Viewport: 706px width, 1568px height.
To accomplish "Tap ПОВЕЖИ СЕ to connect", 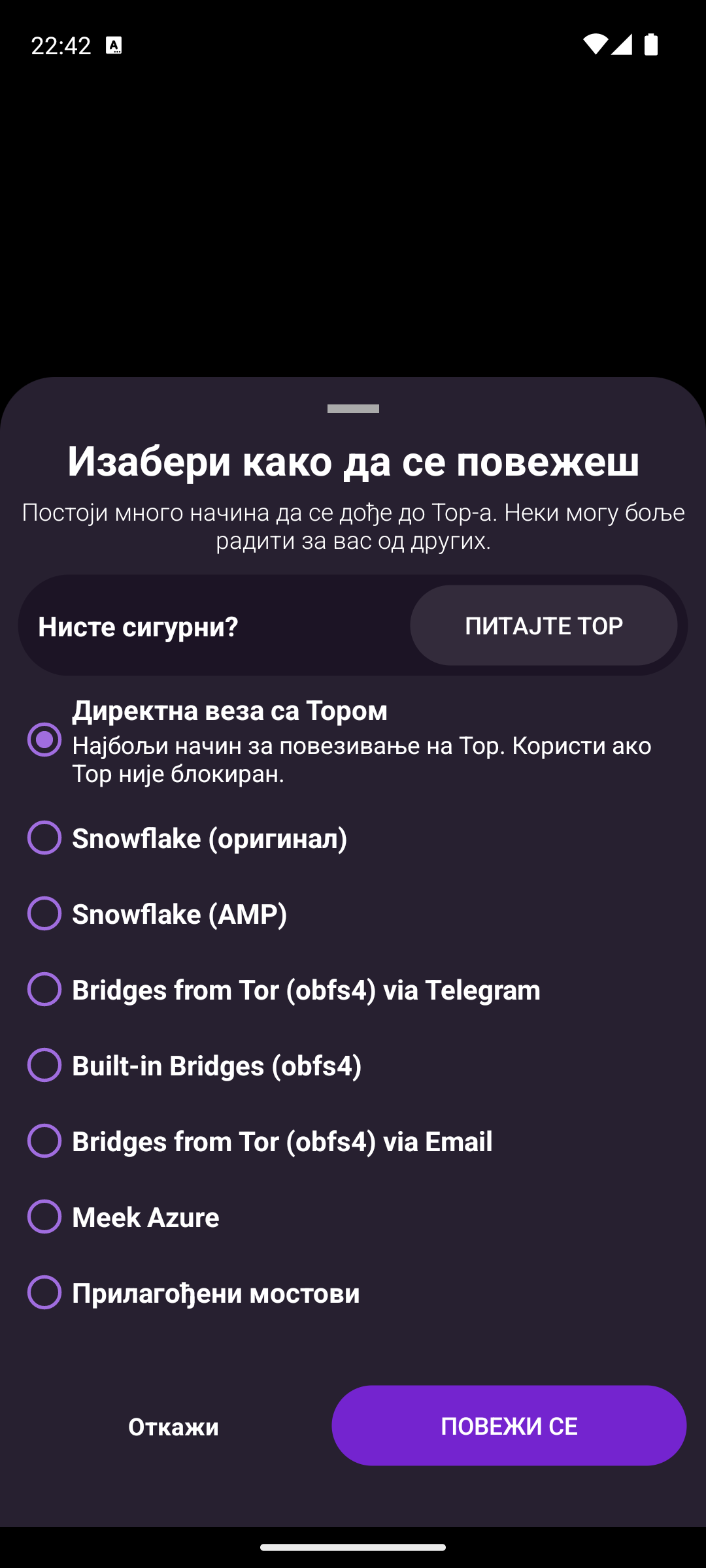I will (x=509, y=1426).
